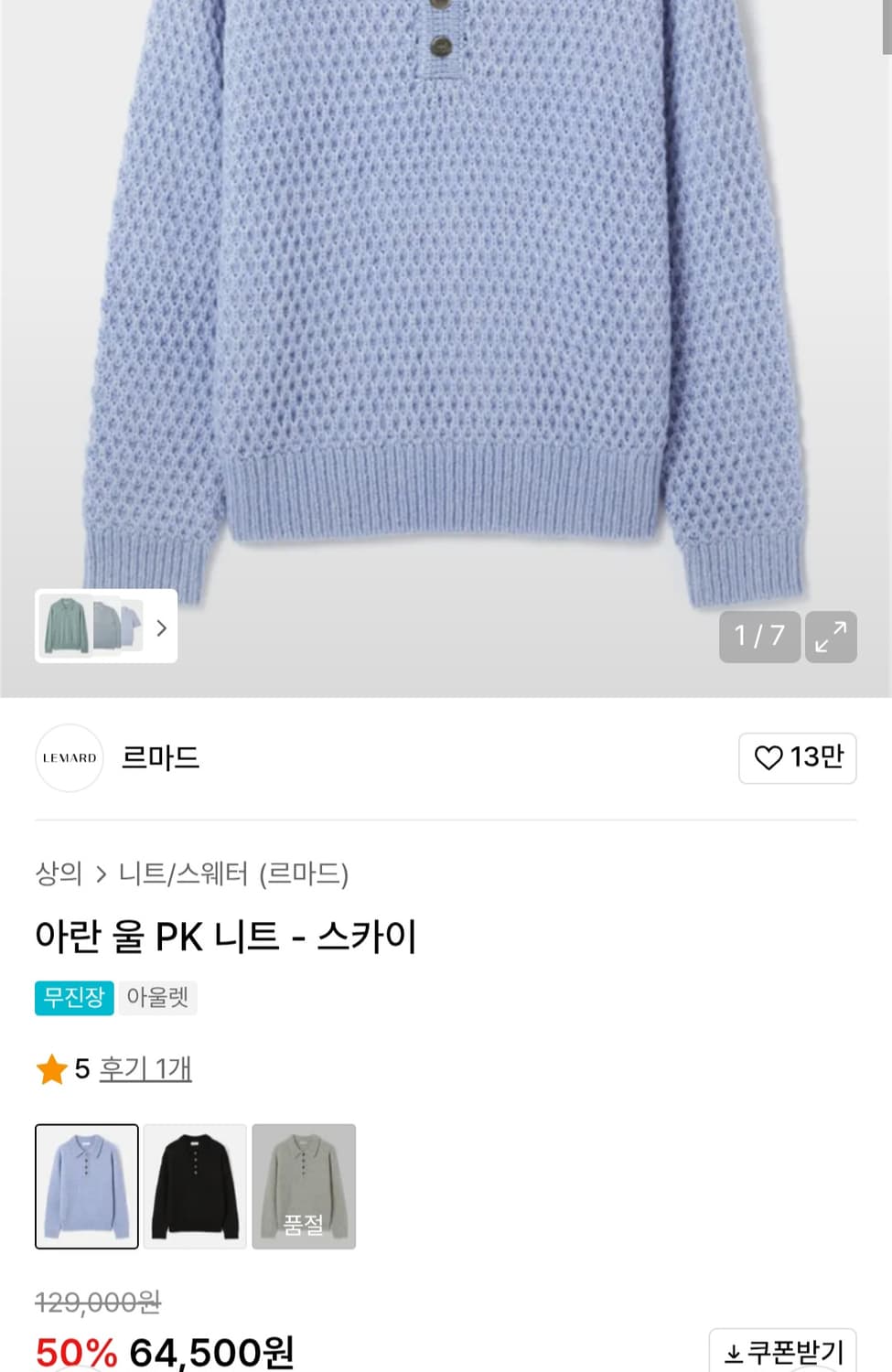Open the 니트/스웨터 (르마드) category page

(x=236, y=874)
